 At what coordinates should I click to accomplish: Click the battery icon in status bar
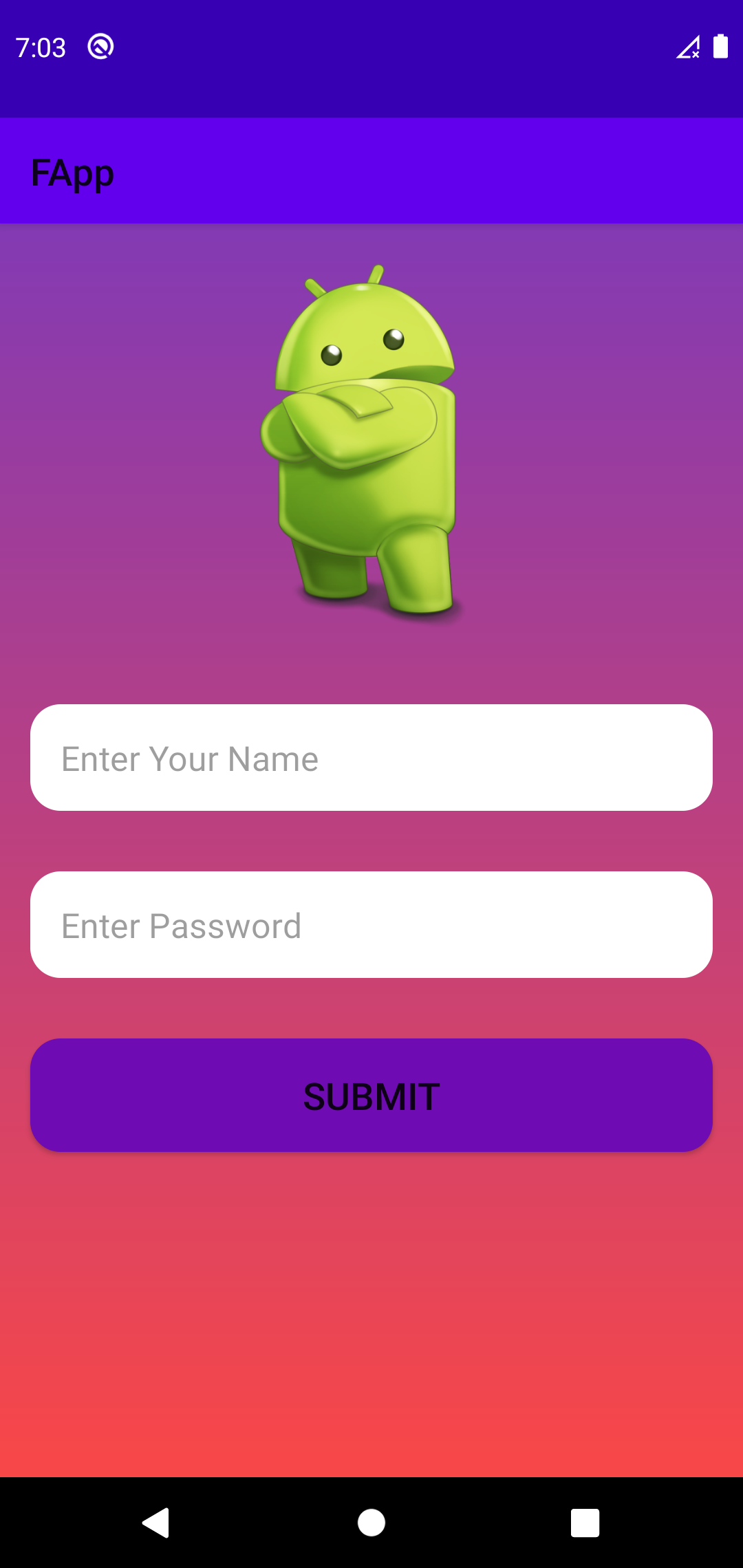pyautogui.click(x=720, y=45)
